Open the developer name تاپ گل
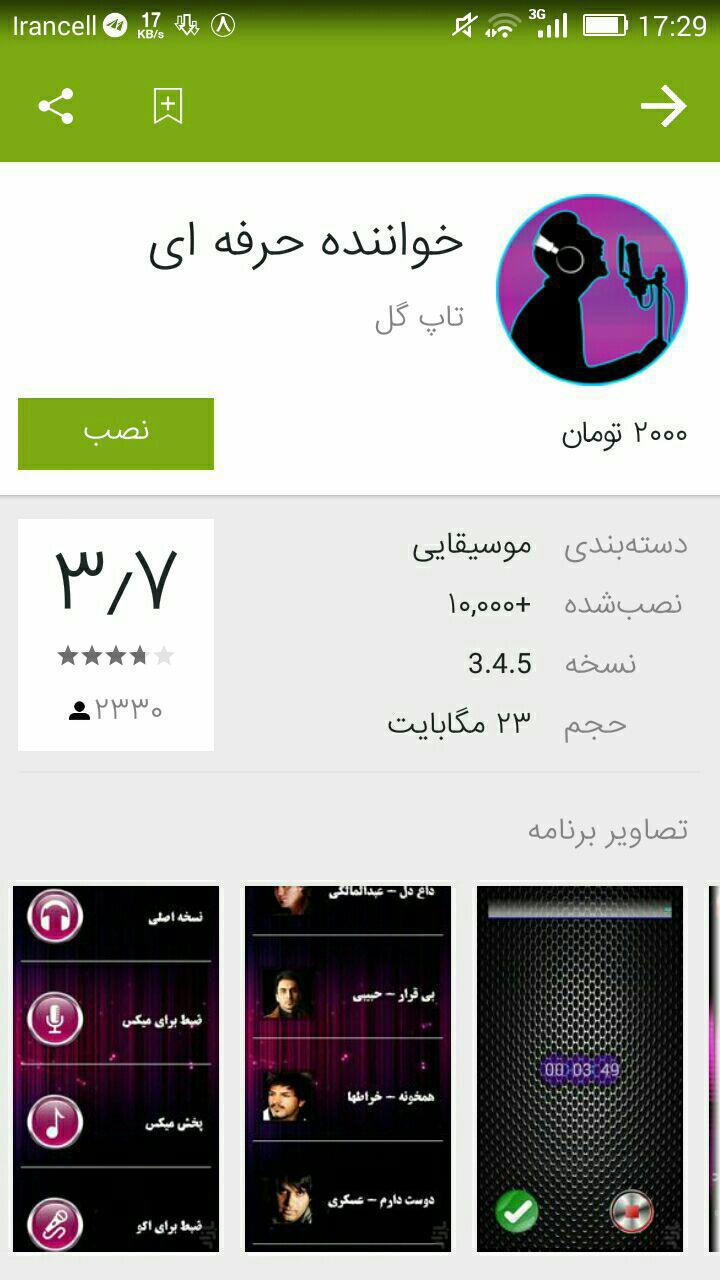Image resolution: width=720 pixels, height=1280 pixels. point(419,318)
